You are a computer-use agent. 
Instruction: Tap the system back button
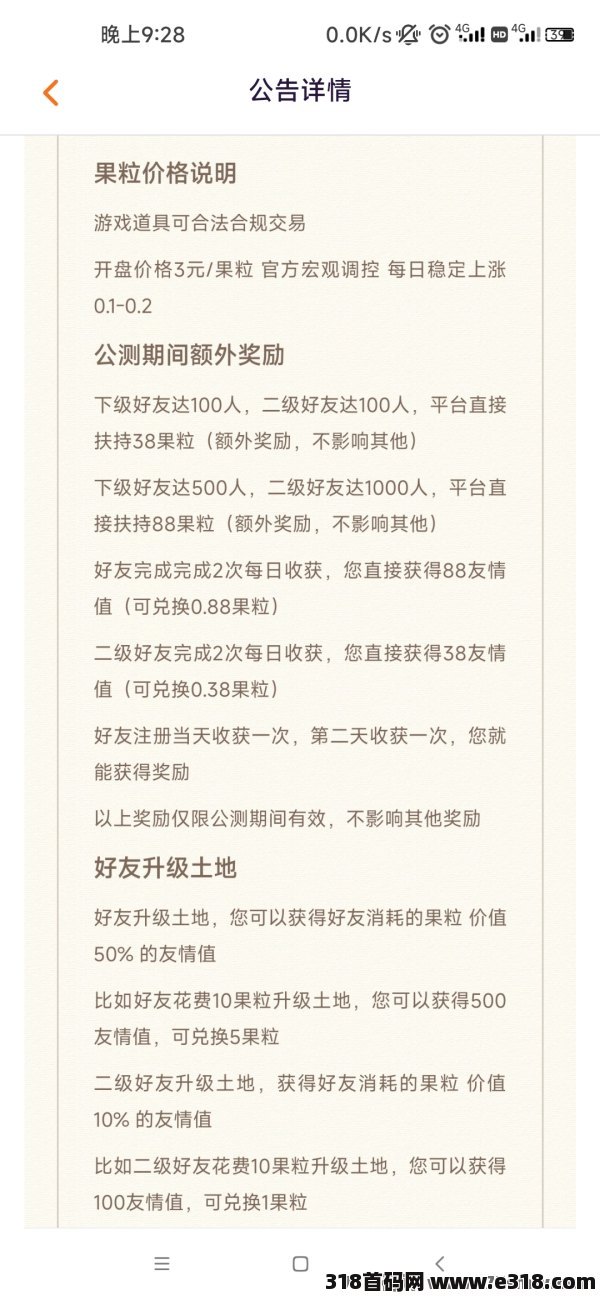(x=439, y=1263)
